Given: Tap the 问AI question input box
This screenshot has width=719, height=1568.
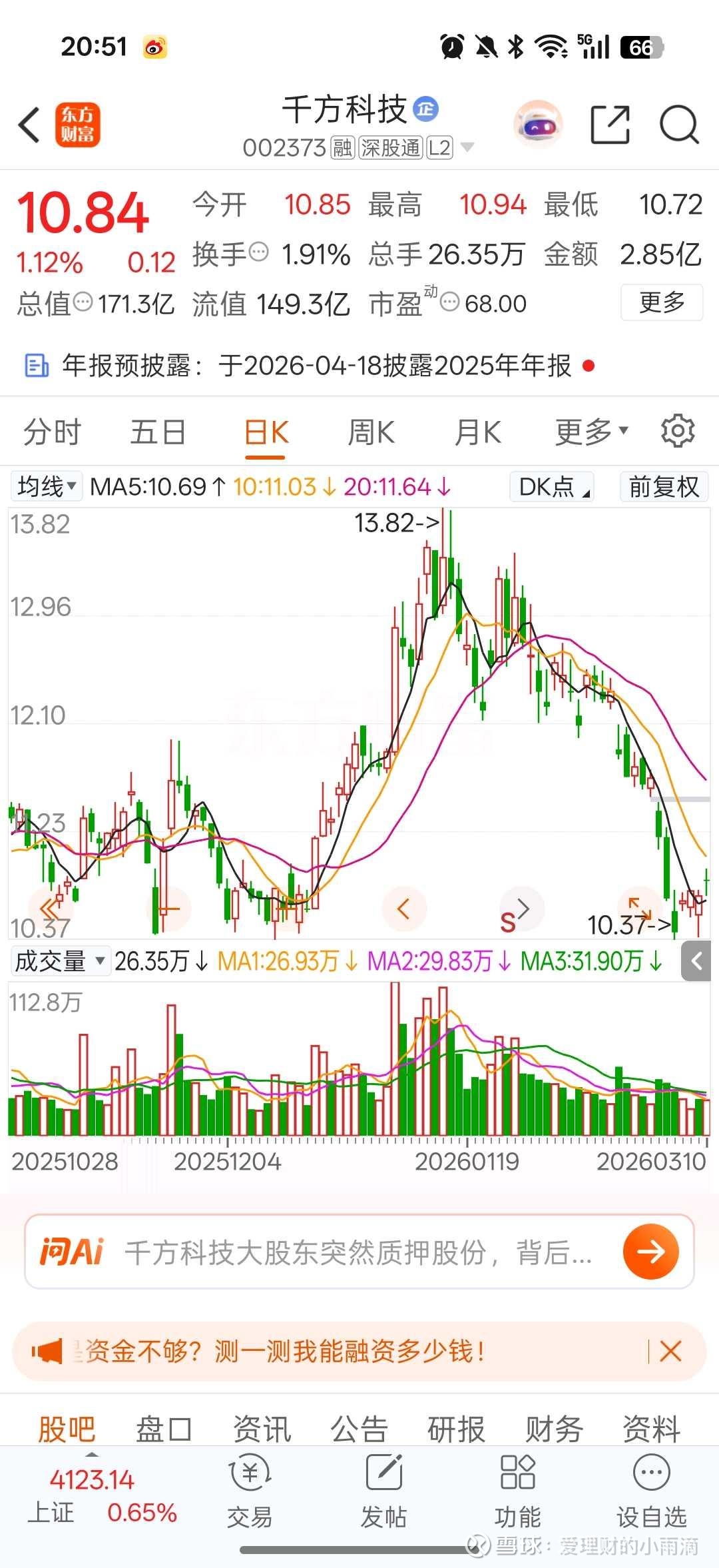Looking at the screenshot, I should (x=359, y=1252).
